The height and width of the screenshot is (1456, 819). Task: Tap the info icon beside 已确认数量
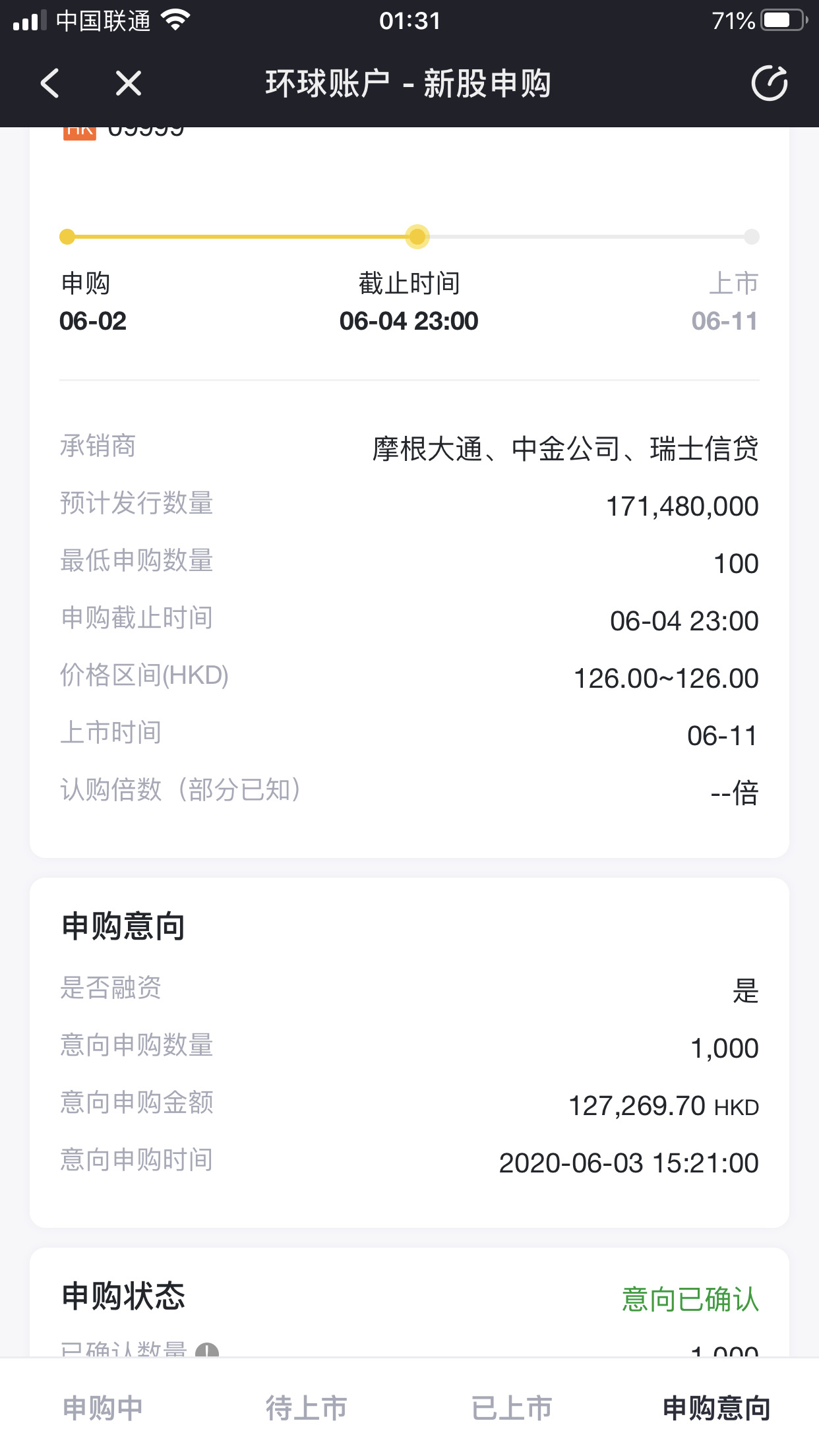tap(207, 1350)
